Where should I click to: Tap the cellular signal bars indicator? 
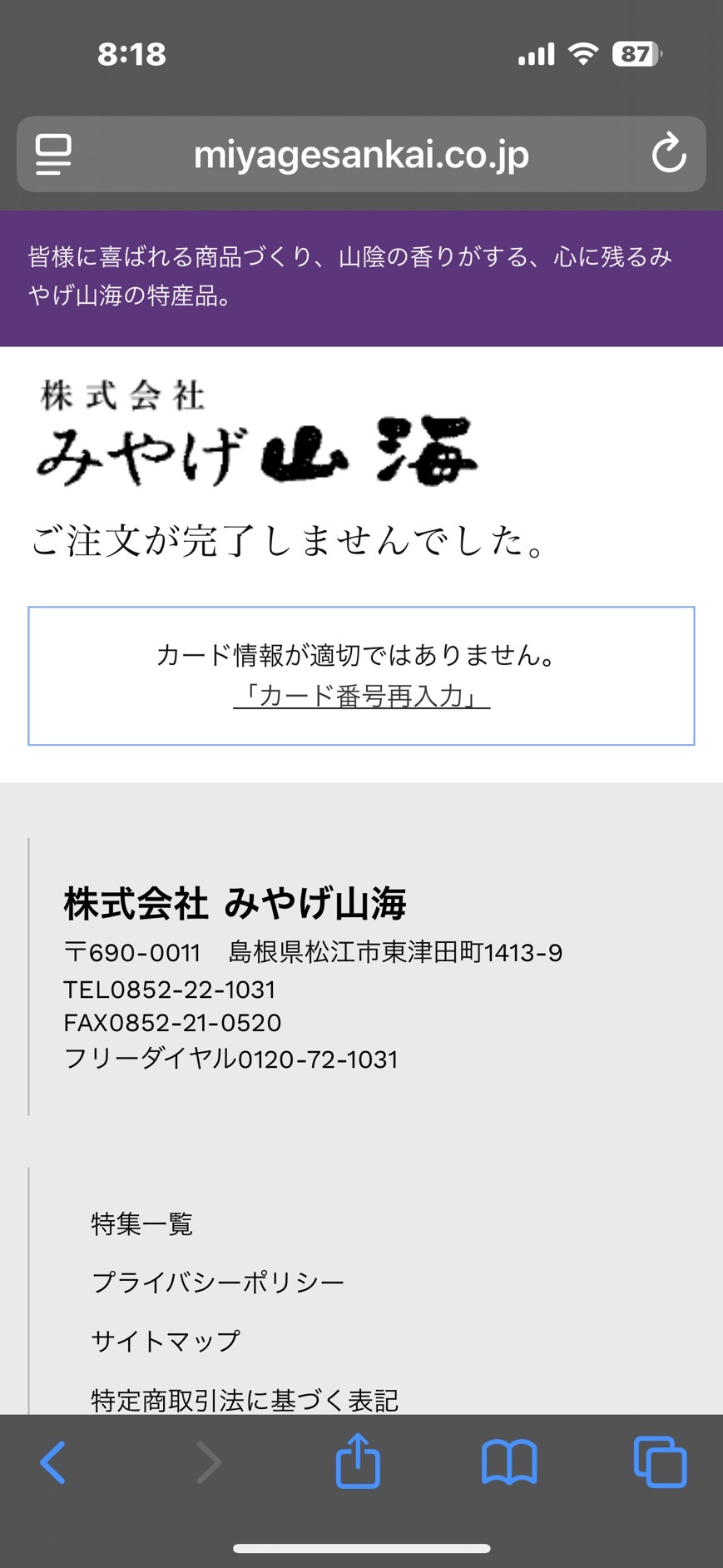tap(535, 52)
